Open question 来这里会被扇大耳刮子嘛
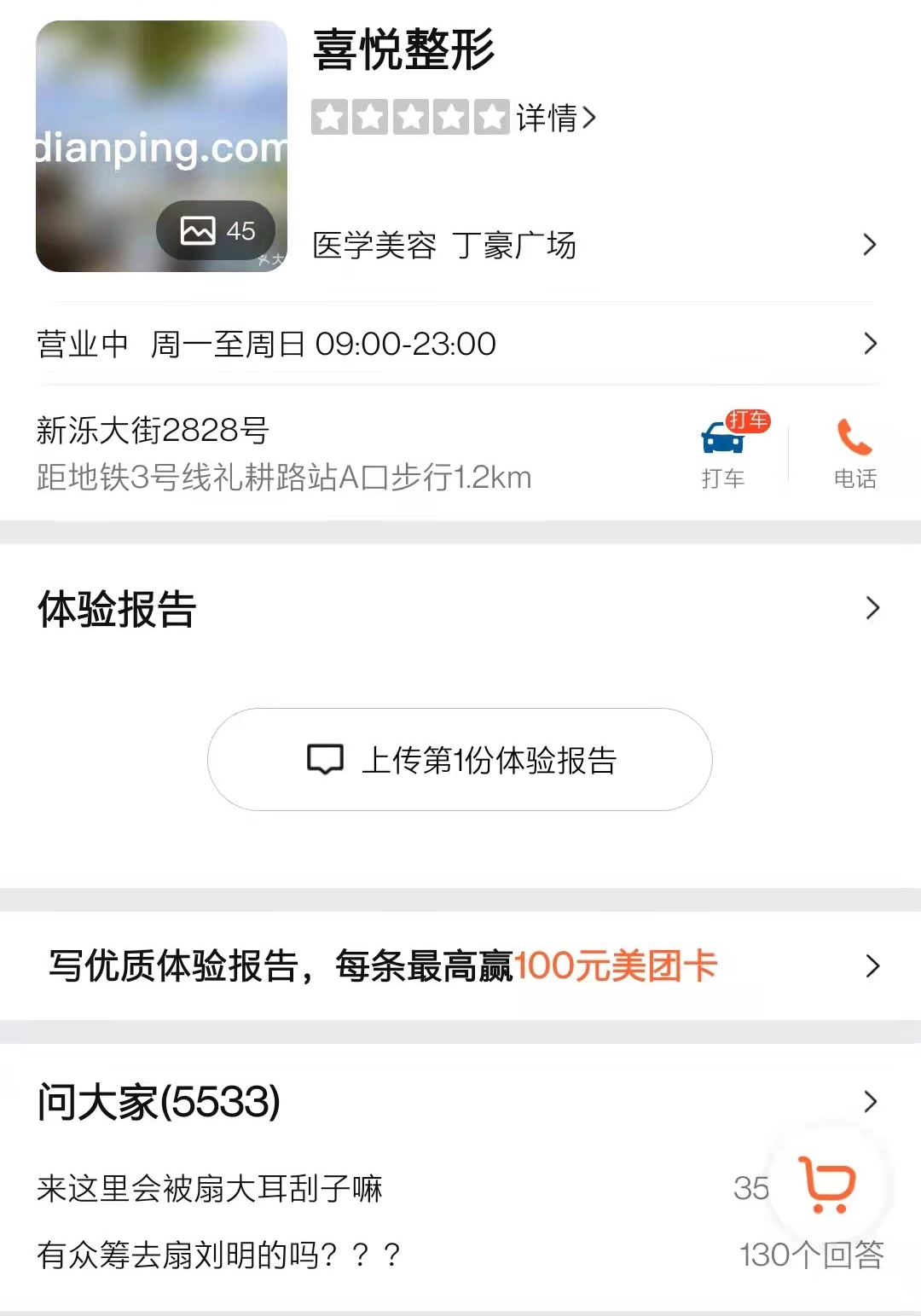 [210, 1188]
